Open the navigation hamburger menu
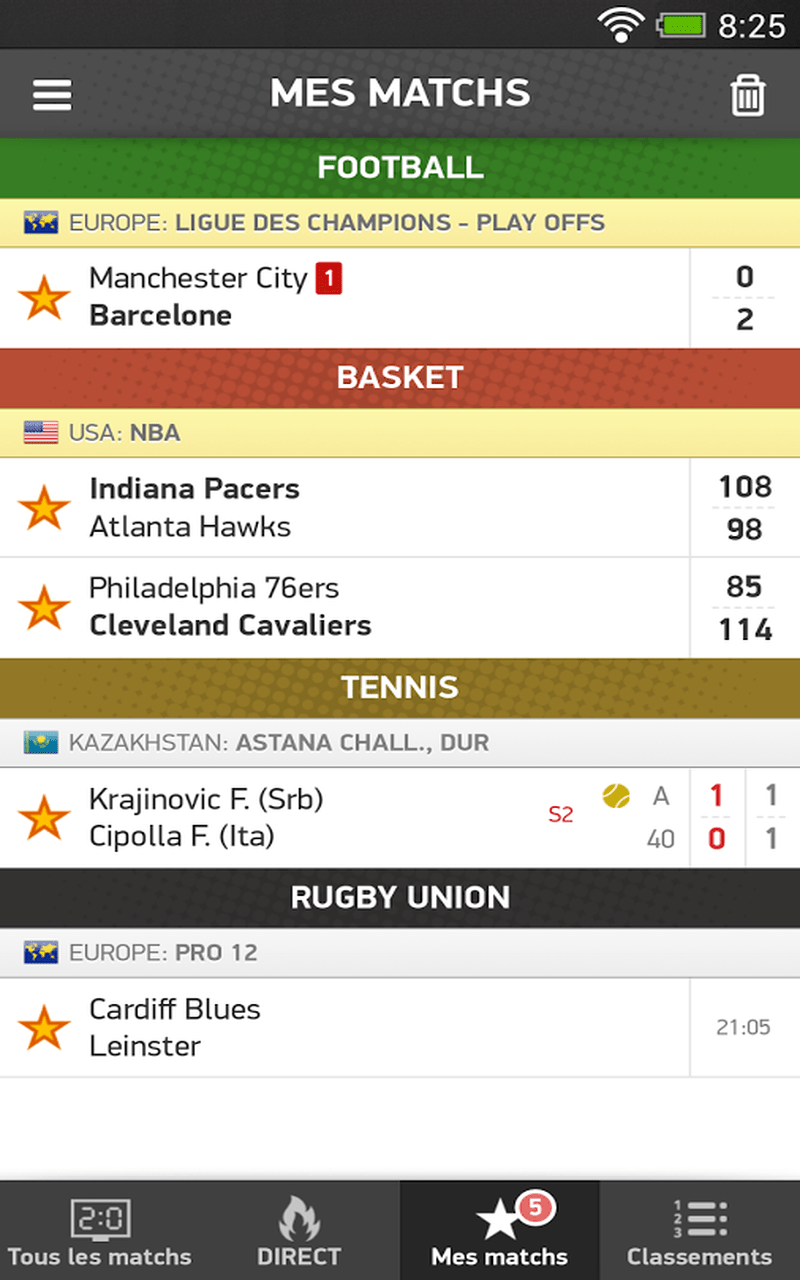800x1280 pixels. coord(52,94)
